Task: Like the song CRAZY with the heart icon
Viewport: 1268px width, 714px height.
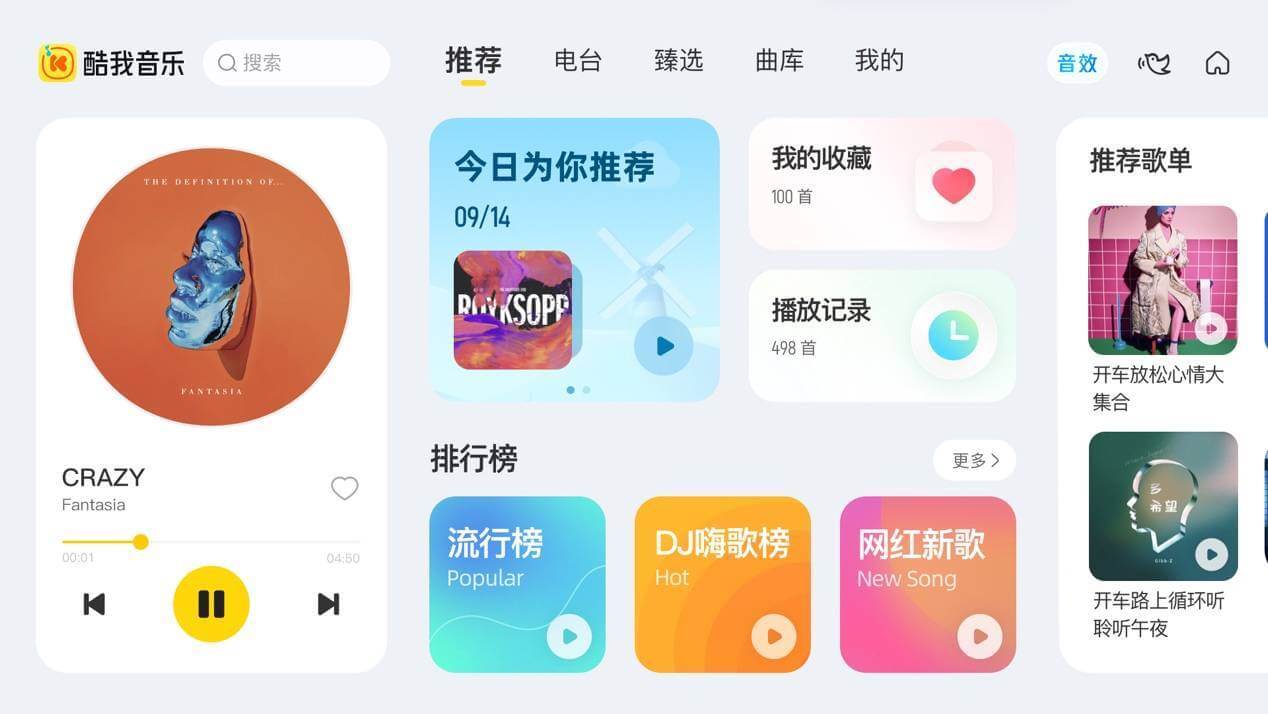Action: click(x=344, y=488)
